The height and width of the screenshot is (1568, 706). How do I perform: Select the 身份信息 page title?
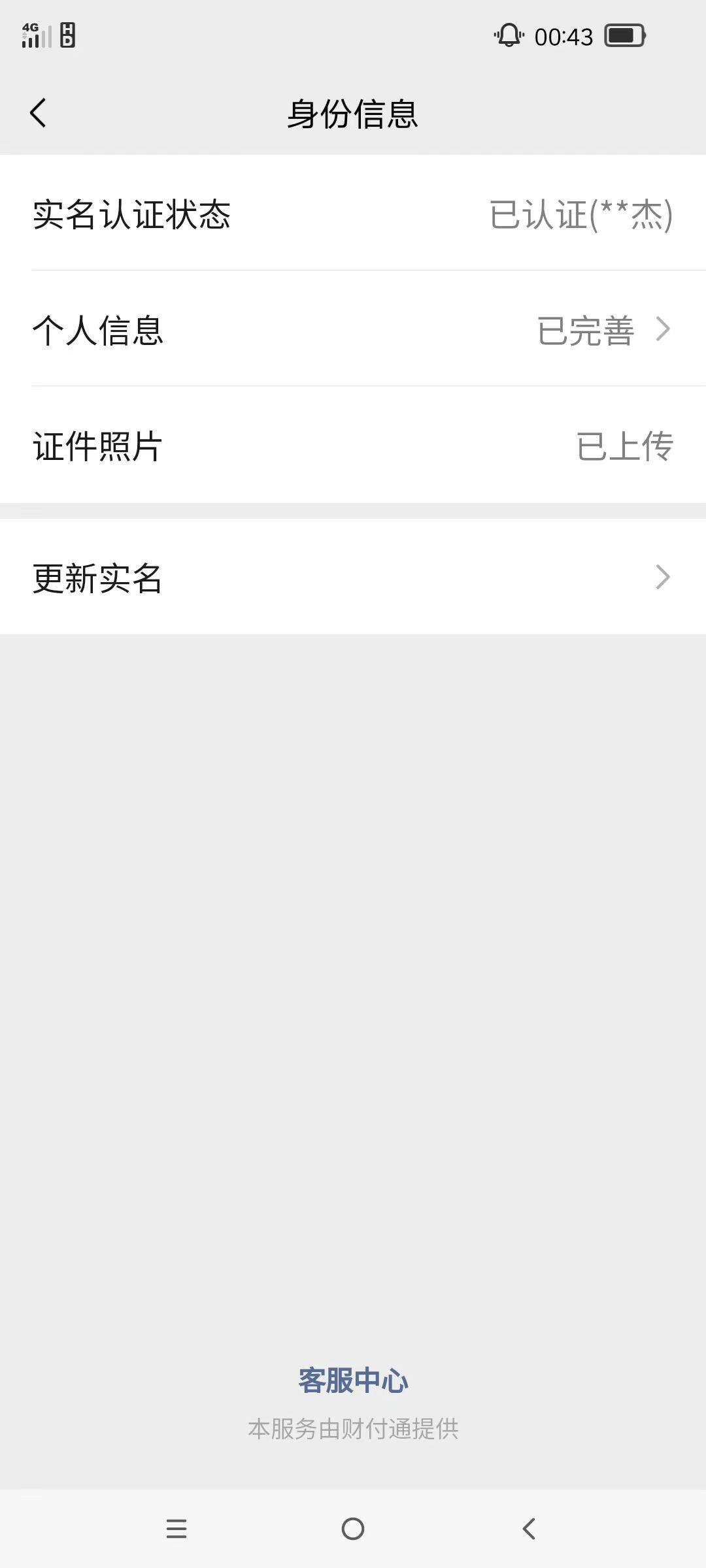(x=353, y=112)
